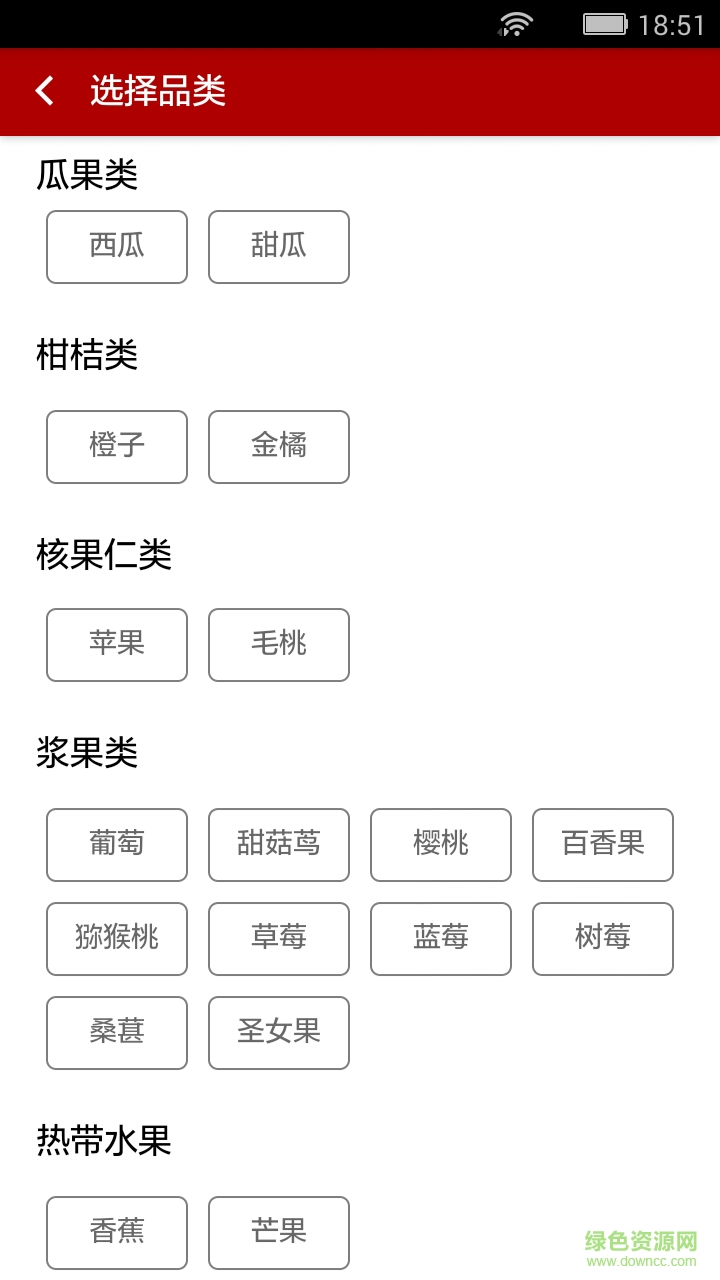Select 猕猴桃 under 浆果类
Viewport: 720px width, 1280px height.
[116, 939]
